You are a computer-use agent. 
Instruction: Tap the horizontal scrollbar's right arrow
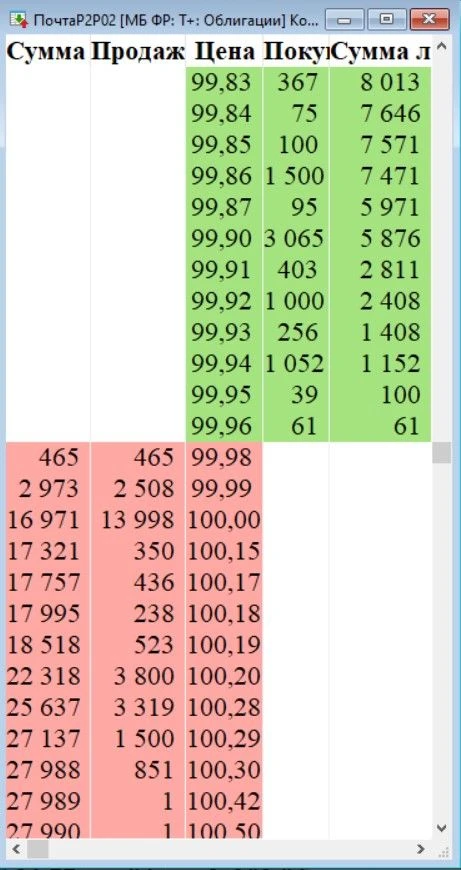pyautogui.click(x=421, y=849)
